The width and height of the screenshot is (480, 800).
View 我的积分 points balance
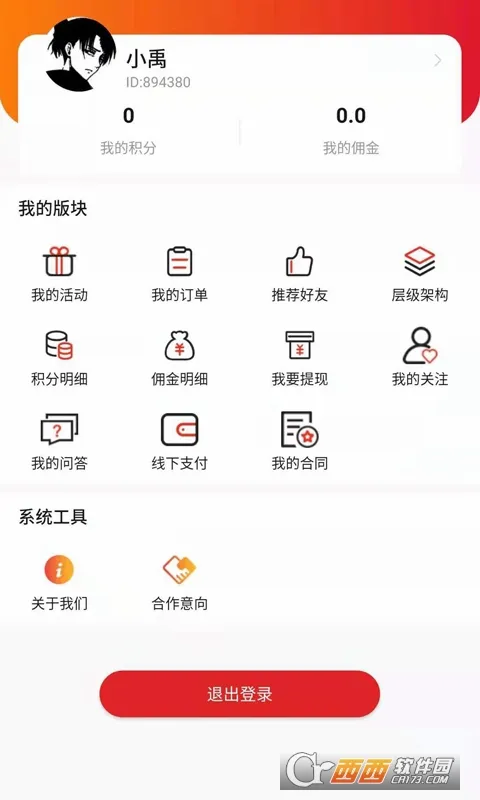point(129,131)
